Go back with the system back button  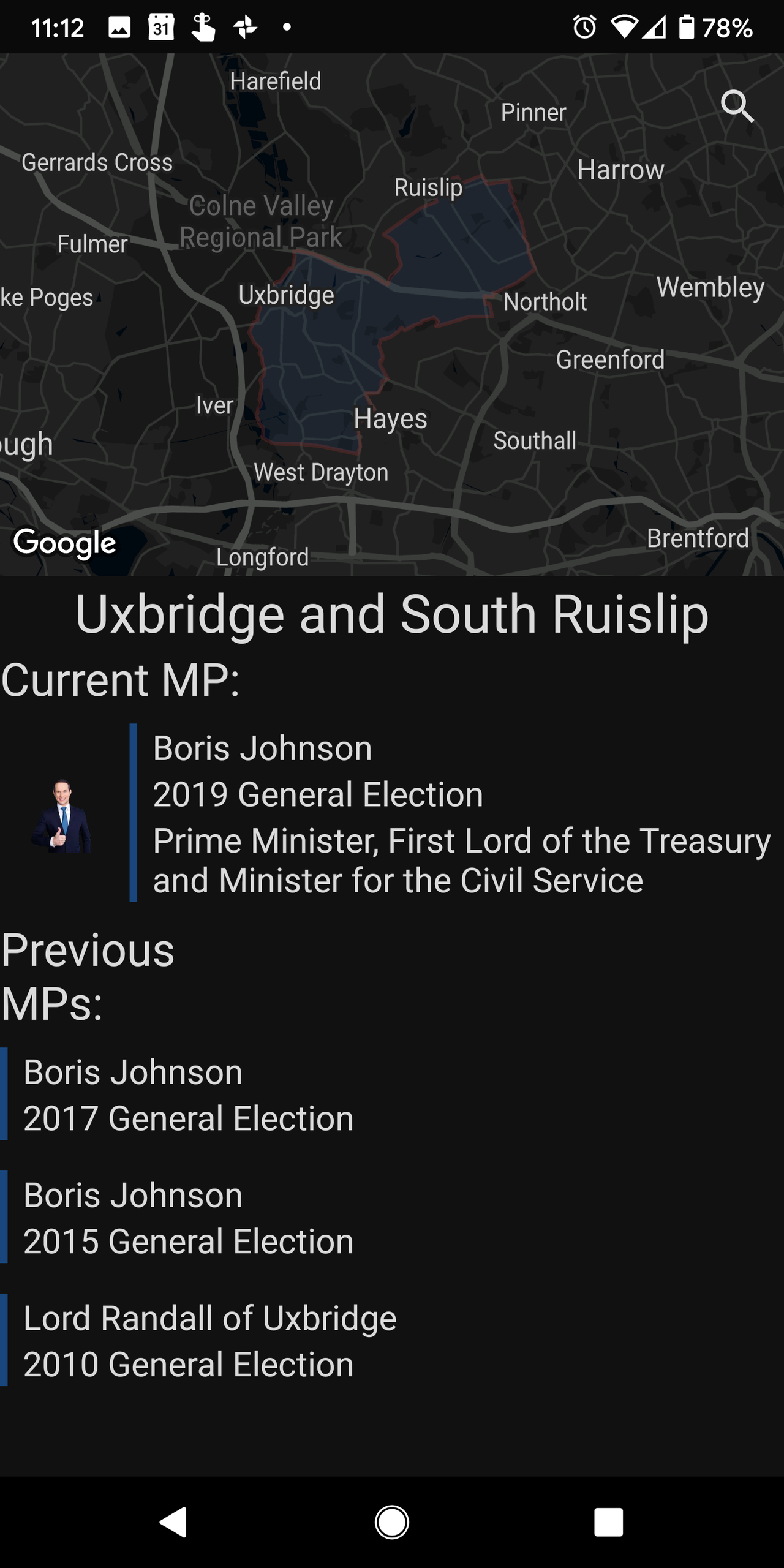coord(173,1522)
